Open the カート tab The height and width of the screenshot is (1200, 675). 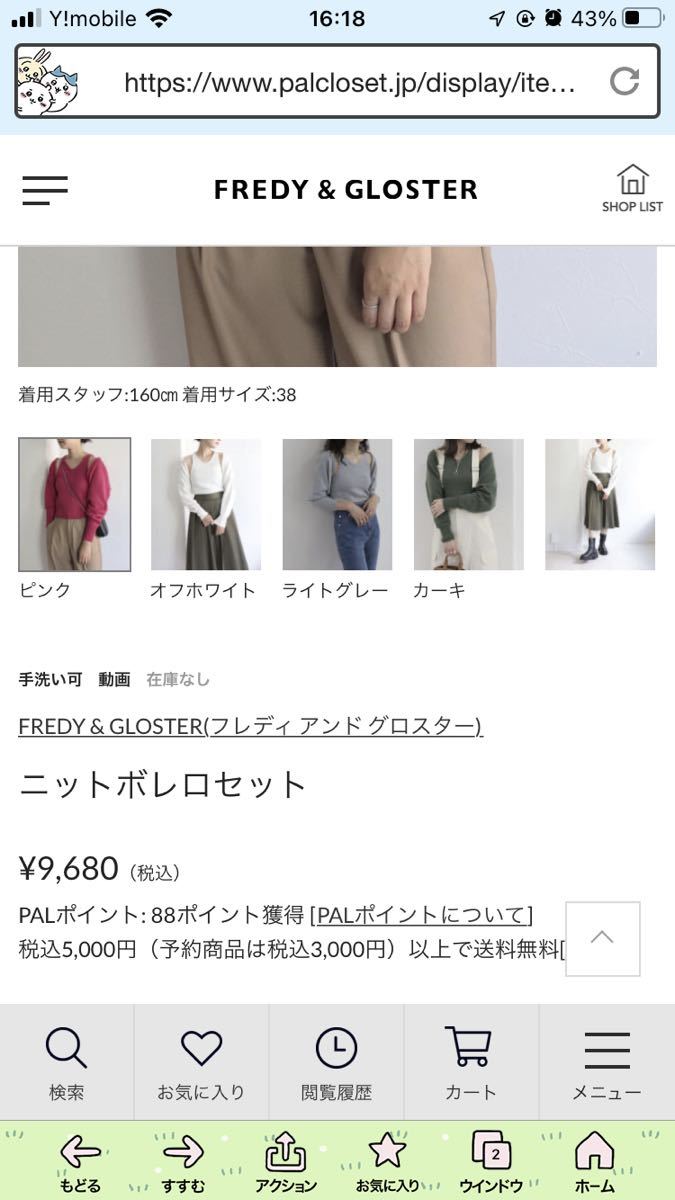pos(470,1062)
